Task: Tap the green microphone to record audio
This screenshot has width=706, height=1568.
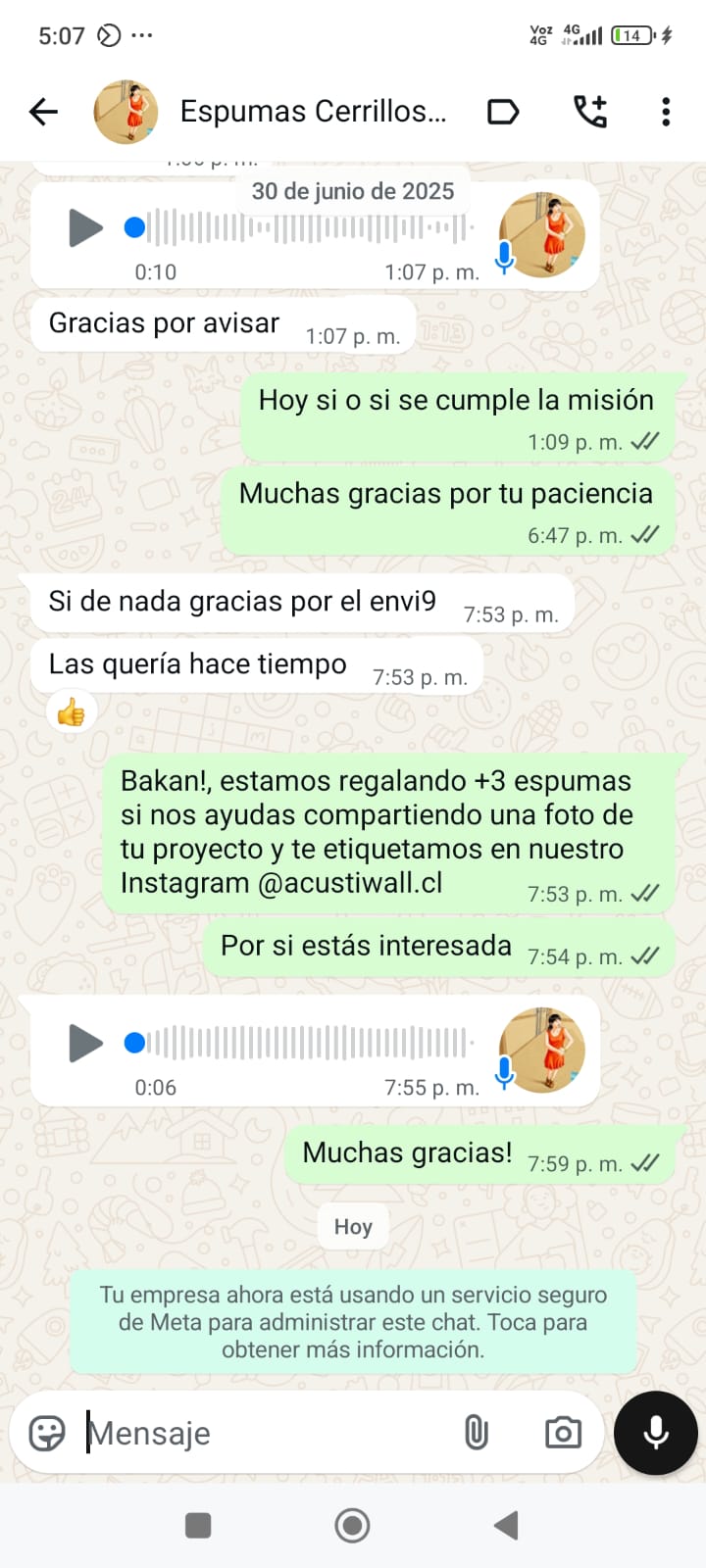Action: (655, 1433)
